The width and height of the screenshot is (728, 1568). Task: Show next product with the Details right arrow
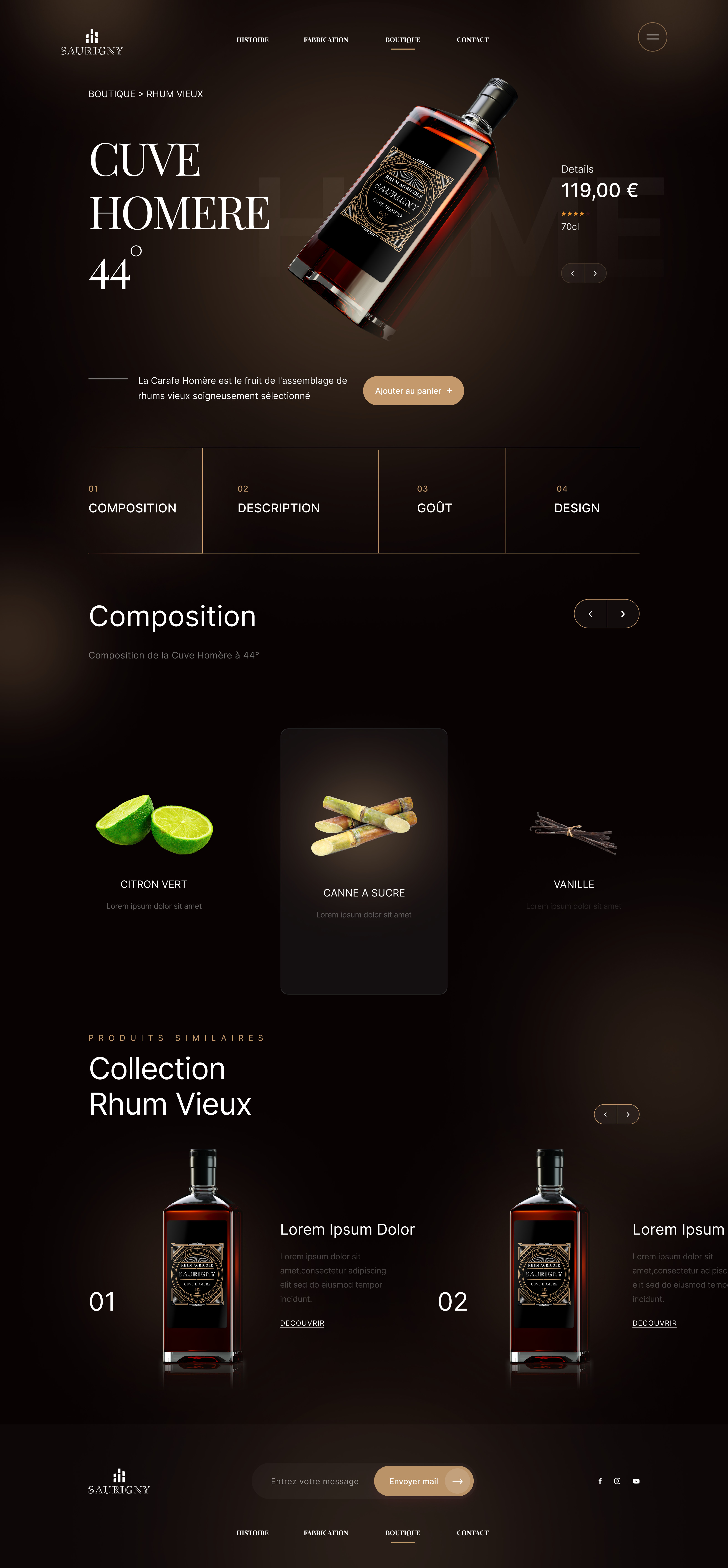point(595,273)
